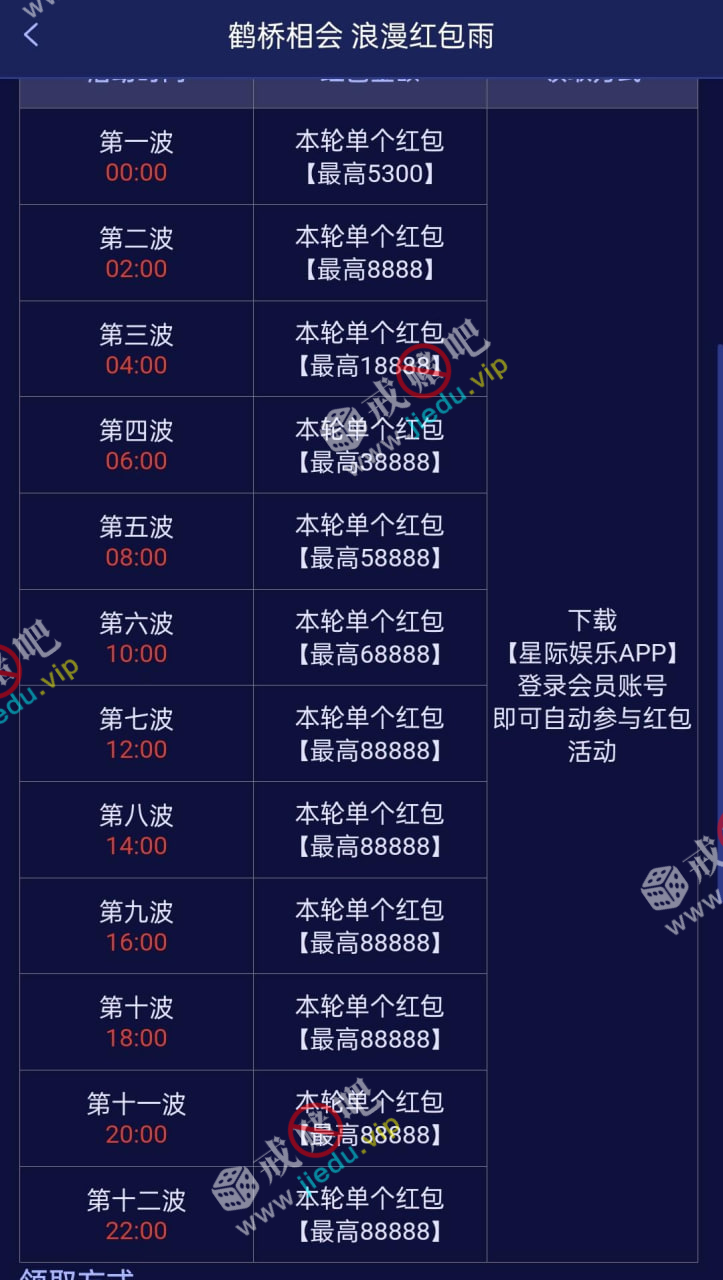Go back using the top-left arrow

(31, 35)
